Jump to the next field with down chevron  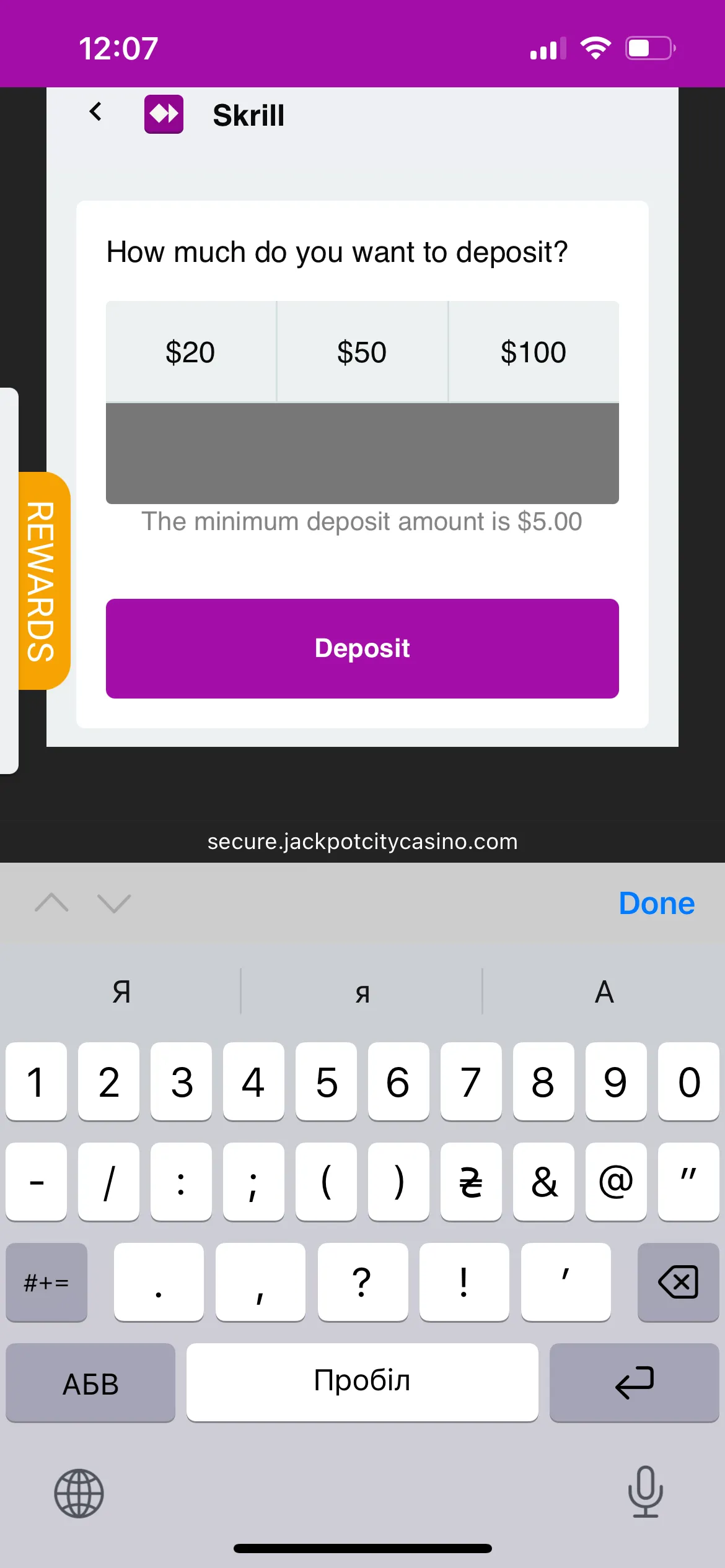click(114, 904)
